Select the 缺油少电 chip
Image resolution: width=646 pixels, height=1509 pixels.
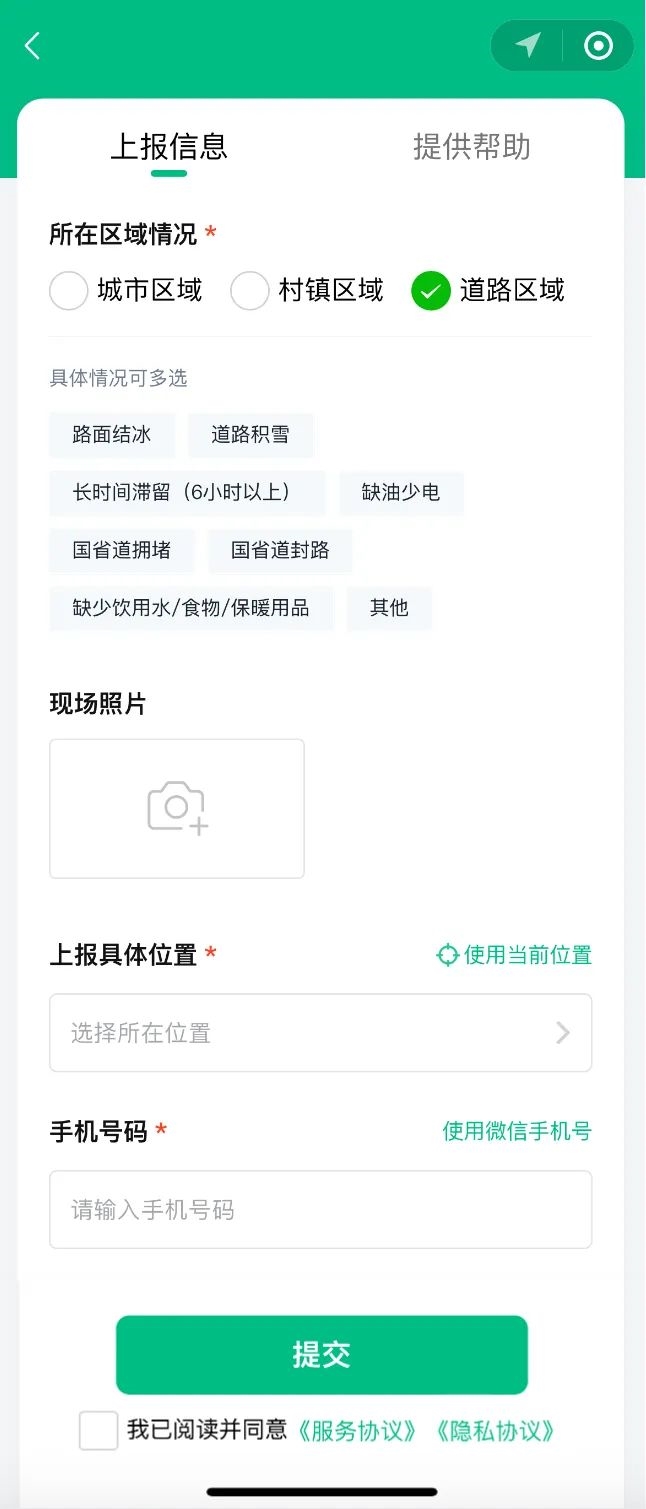pos(401,492)
